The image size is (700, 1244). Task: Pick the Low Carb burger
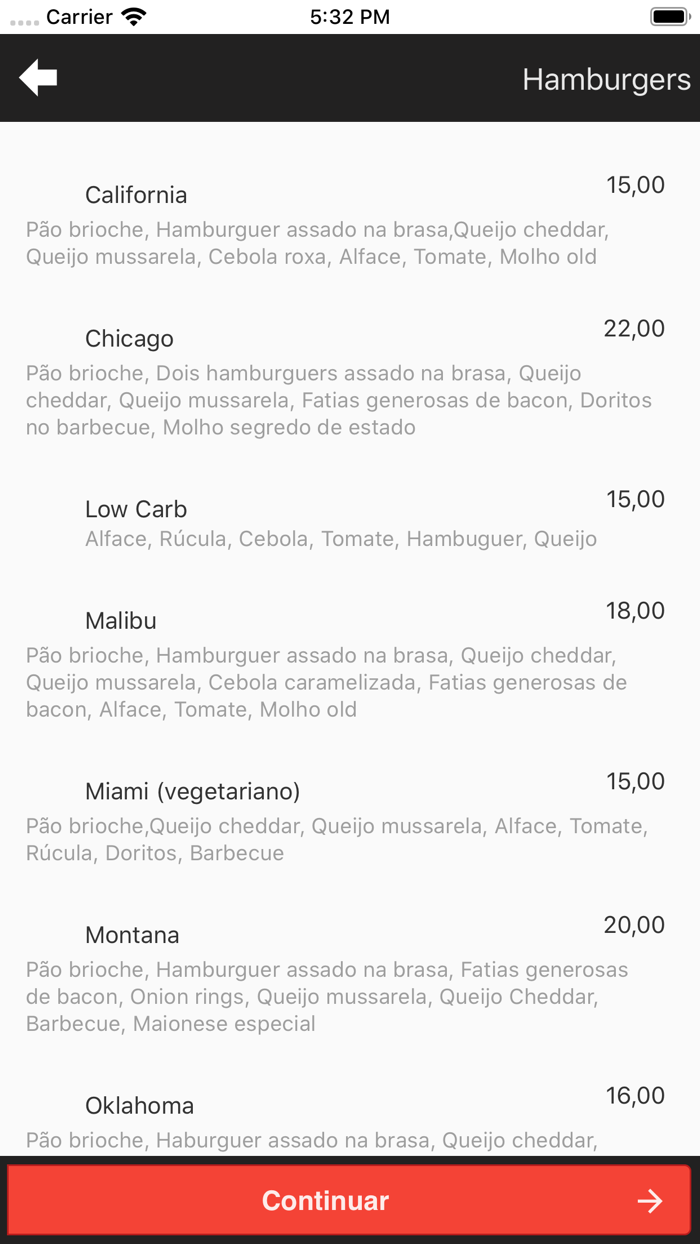tap(136, 510)
